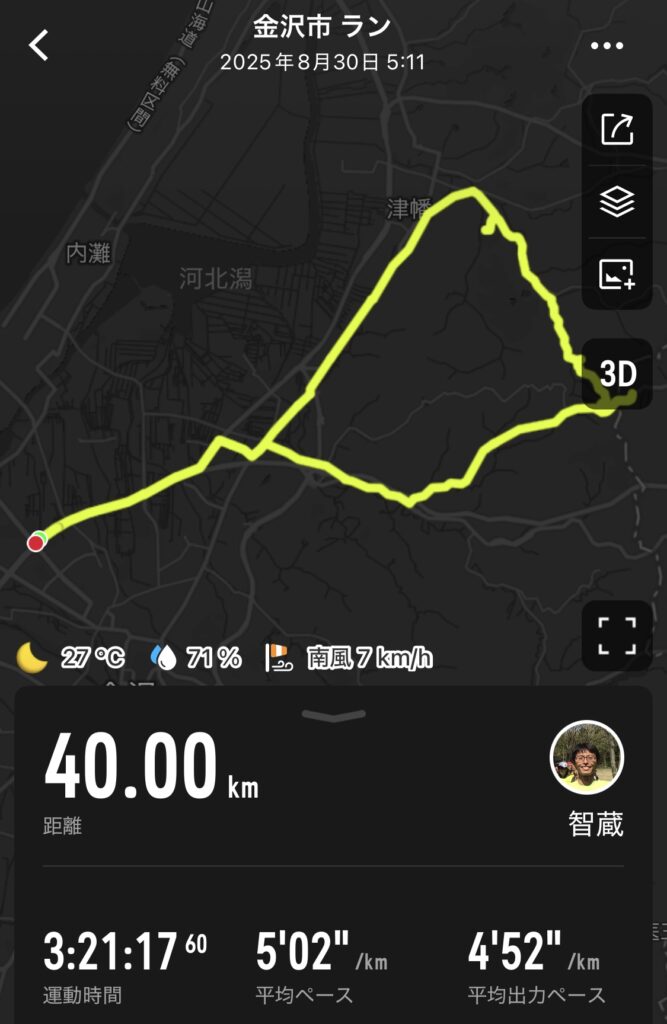Add a photo to the activity
The image size is (667, 1024).
pyautogui.click(x=617, y=274)
